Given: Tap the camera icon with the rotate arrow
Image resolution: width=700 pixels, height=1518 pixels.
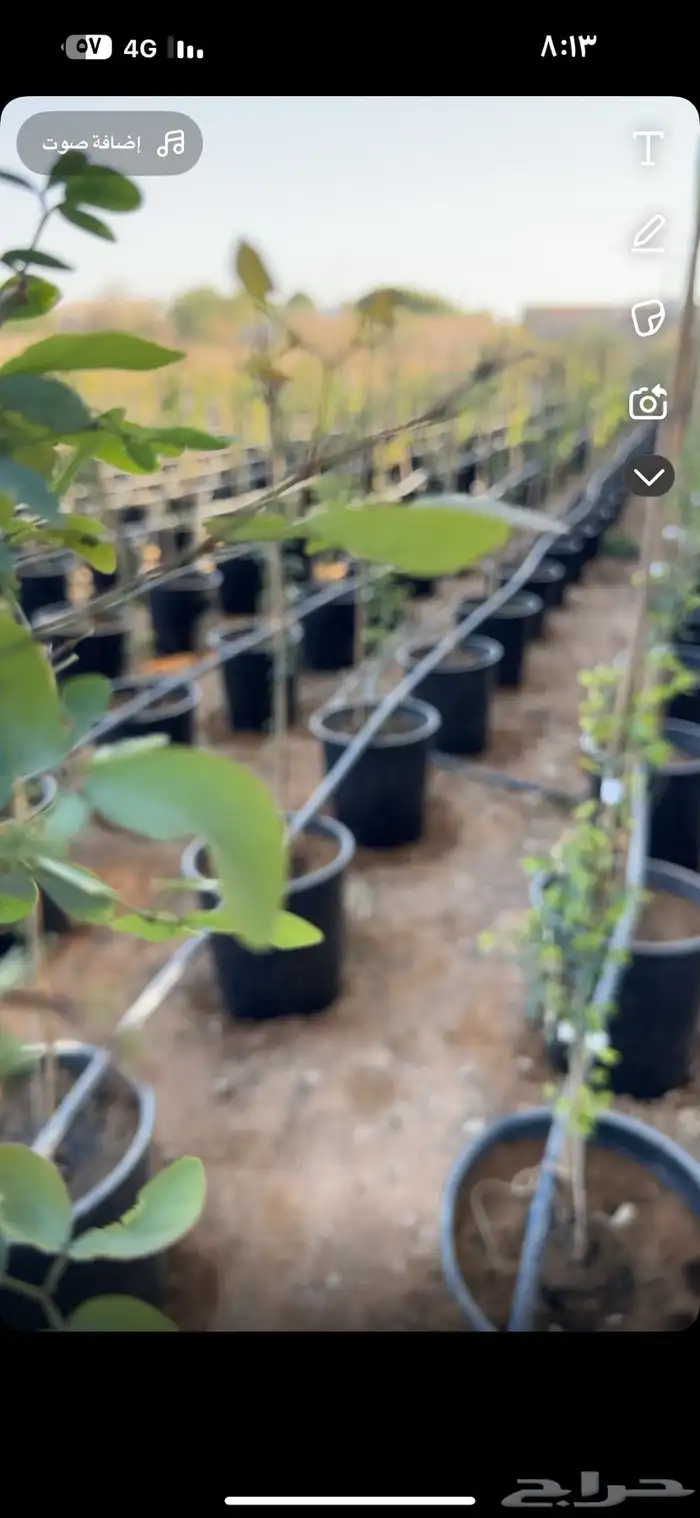Looking at the screenshot, I should coord(648,402).
